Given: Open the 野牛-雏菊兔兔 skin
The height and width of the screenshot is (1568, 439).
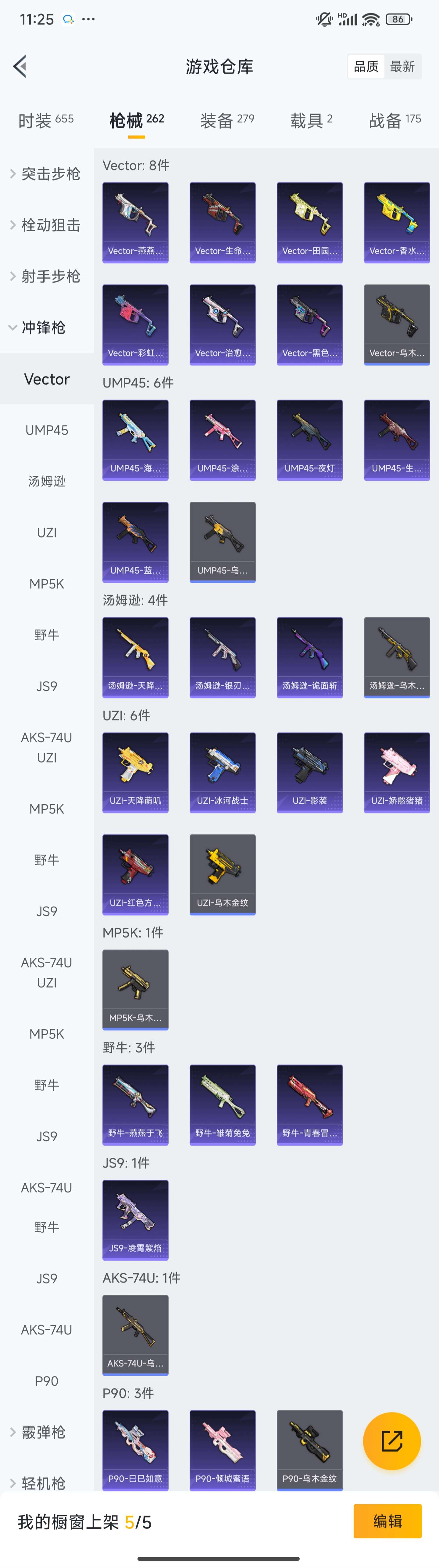Looking at the screenshot, I should 222,1104.
